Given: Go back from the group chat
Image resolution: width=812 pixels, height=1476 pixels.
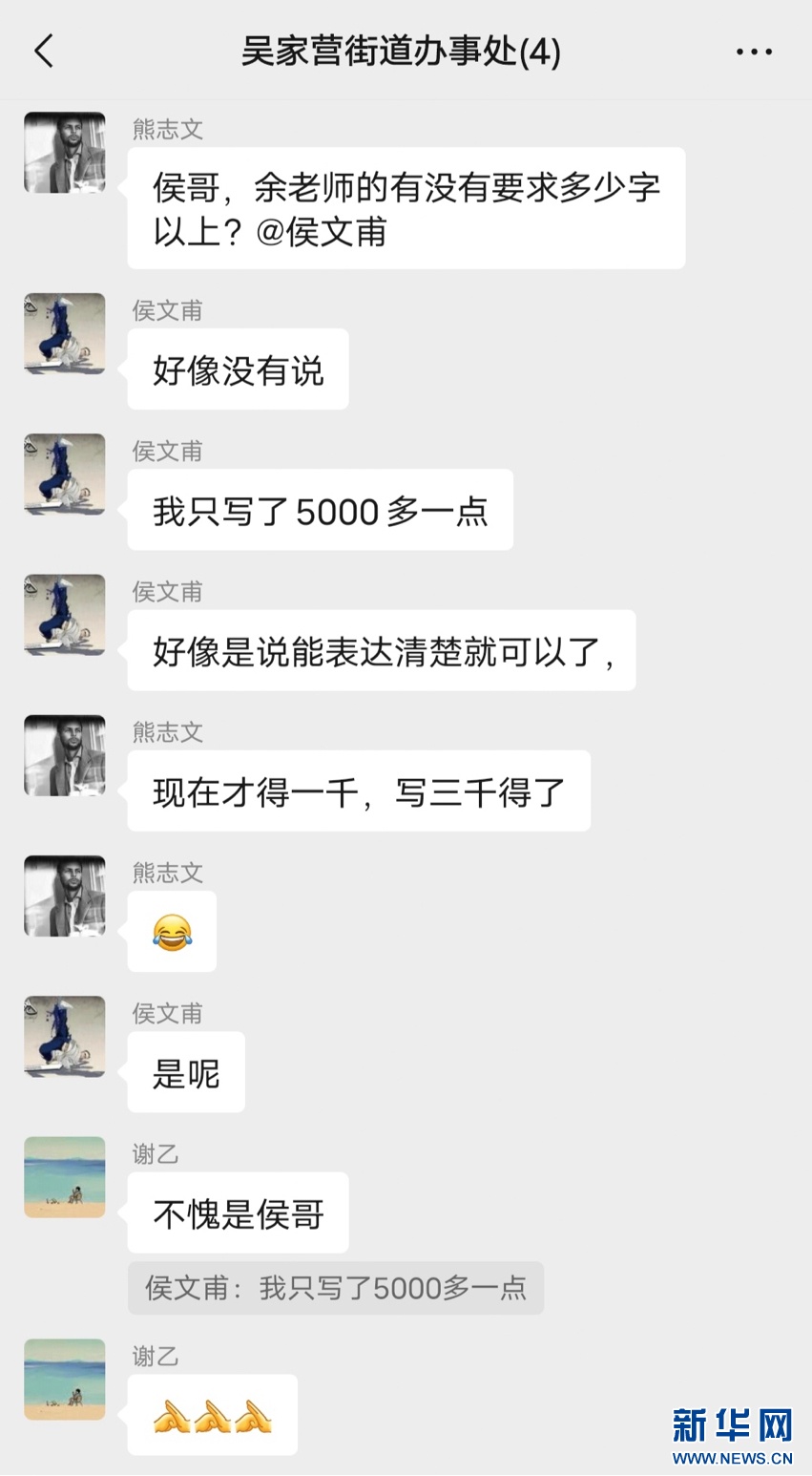Looking at the screenshot, I should [x=44, y=52].
